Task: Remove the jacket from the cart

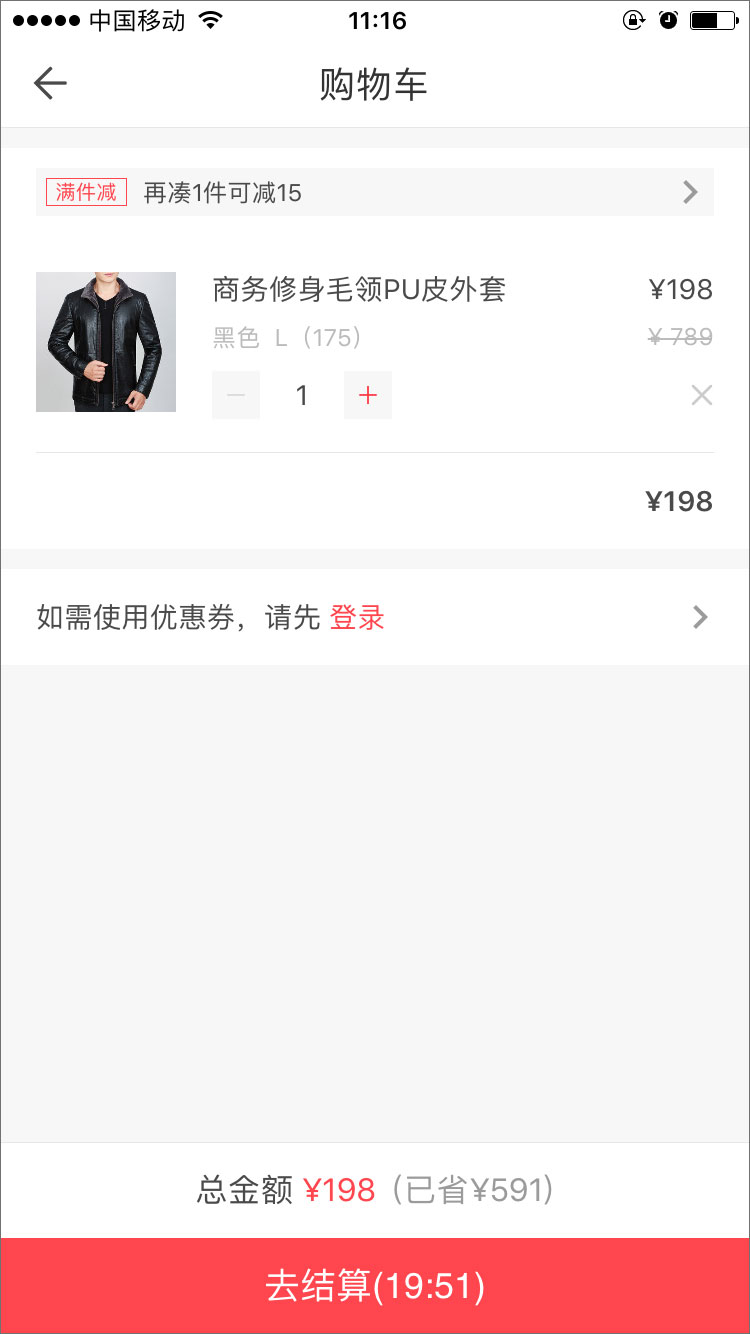Action: [x=702, y=395]
